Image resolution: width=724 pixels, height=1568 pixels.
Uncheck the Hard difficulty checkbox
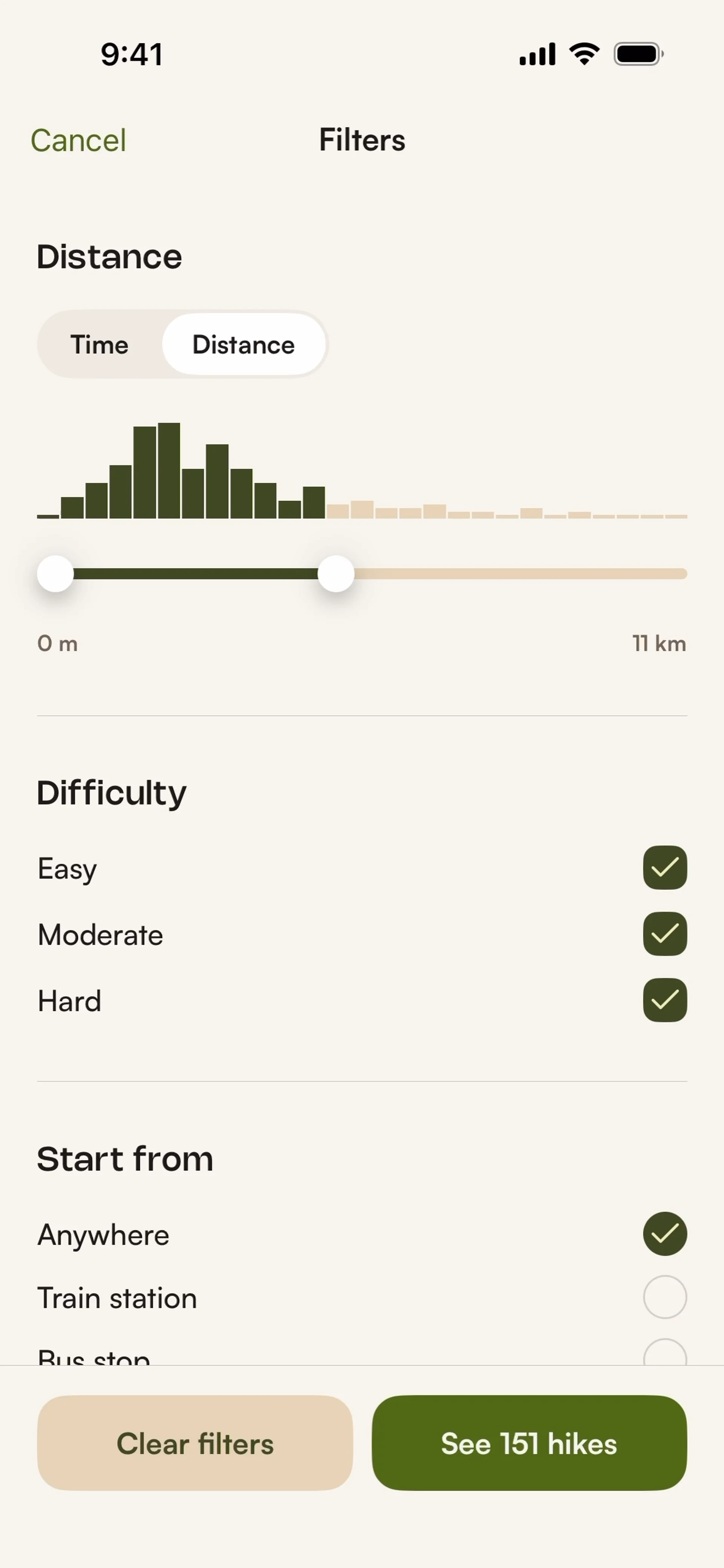pyautogui.click(x=664, y=1000)
